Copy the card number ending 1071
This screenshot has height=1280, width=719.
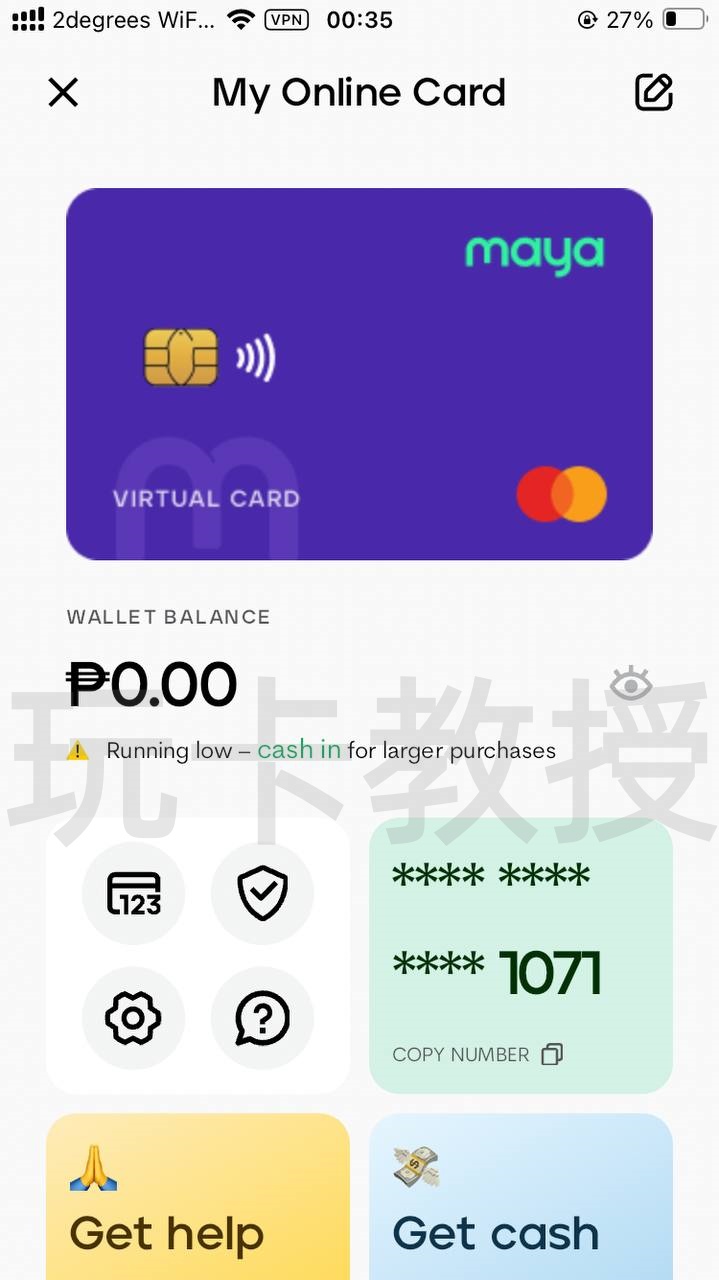(478, 1054)
